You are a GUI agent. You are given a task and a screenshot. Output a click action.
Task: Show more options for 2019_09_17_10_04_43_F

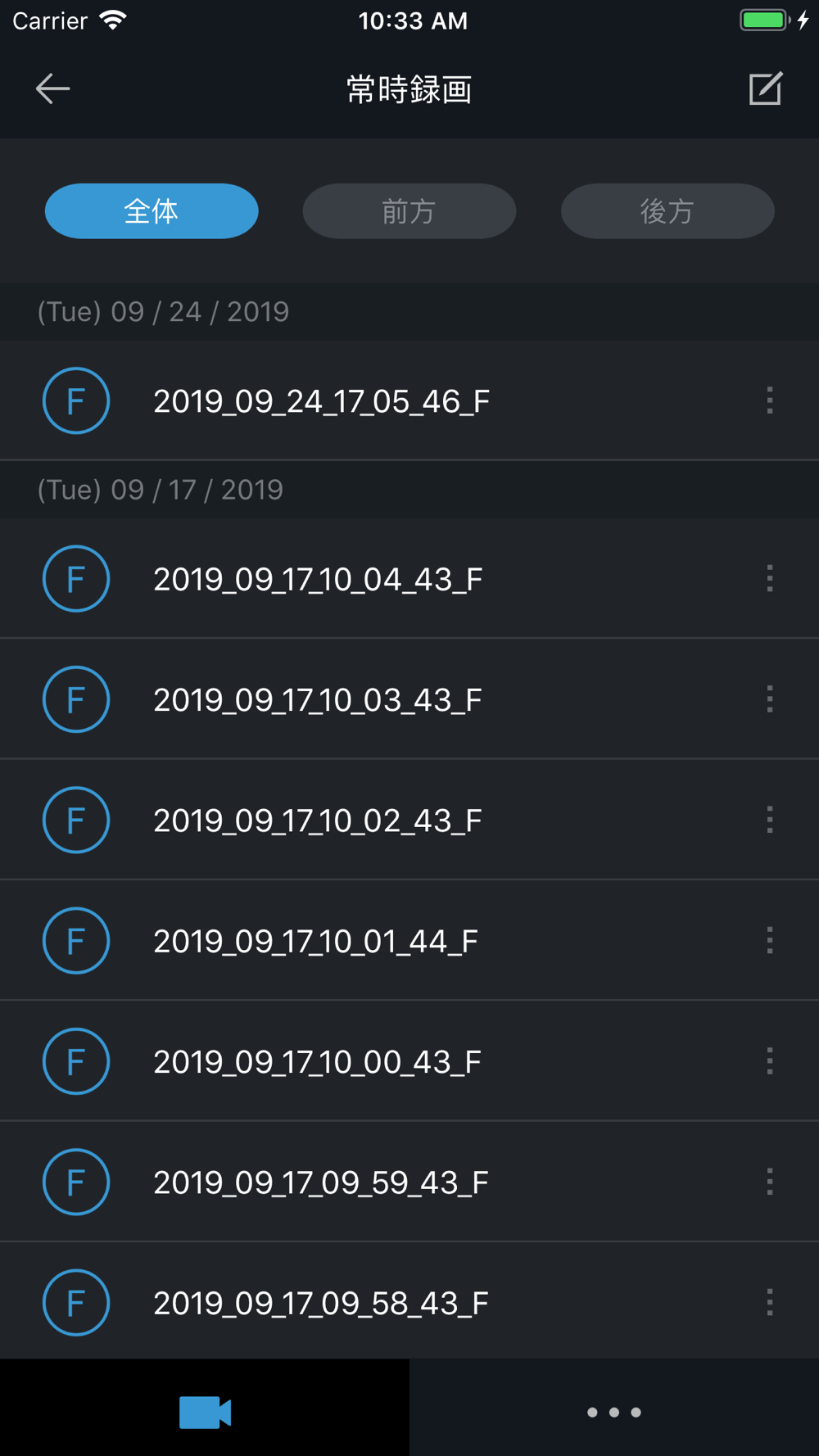(x=770, y=579)
